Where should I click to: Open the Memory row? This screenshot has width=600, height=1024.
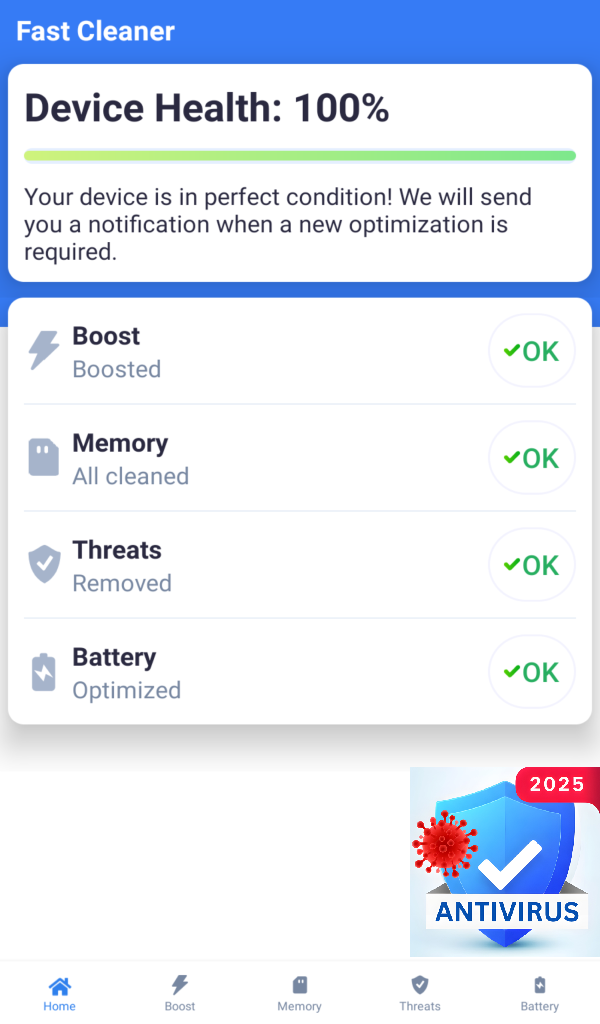point(300,458)
